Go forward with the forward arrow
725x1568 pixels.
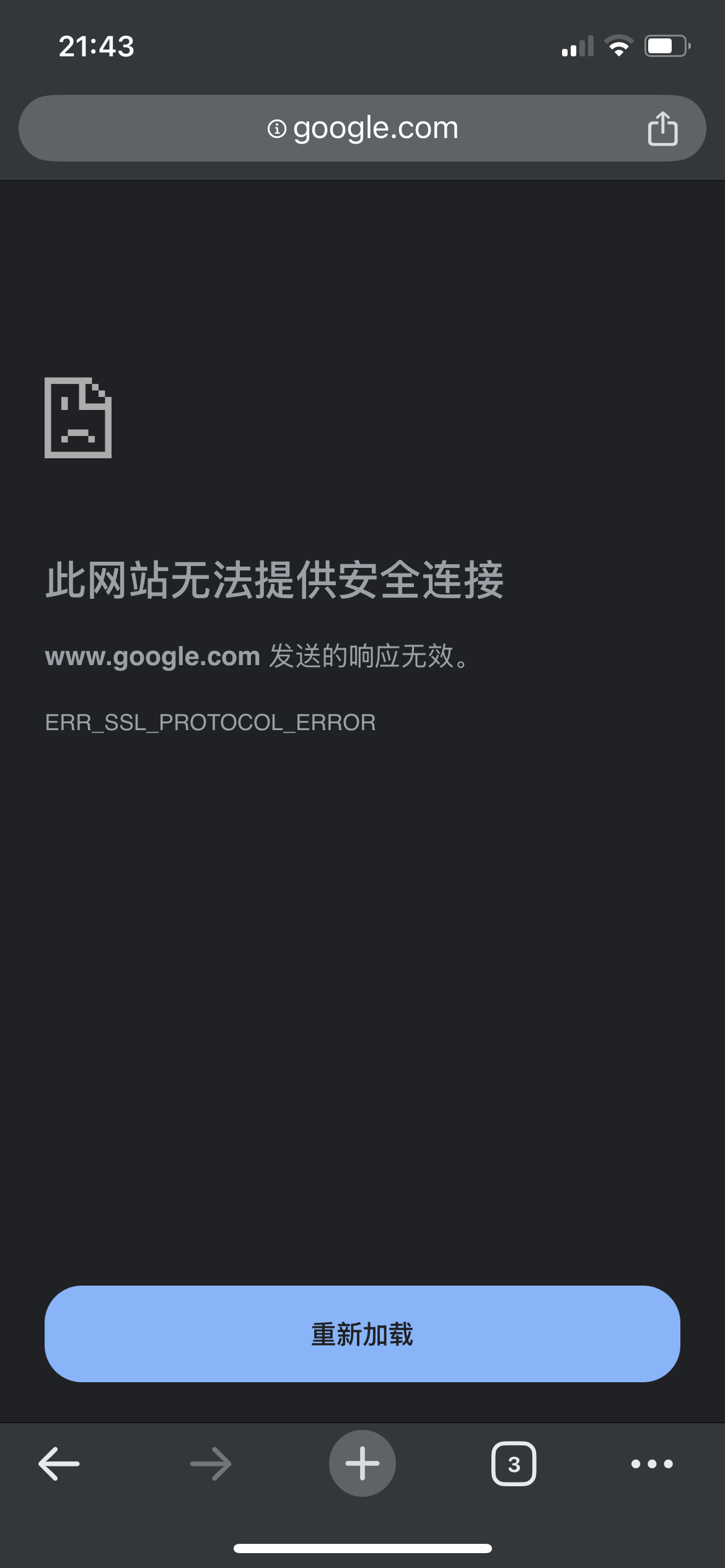click(211, 1464)
